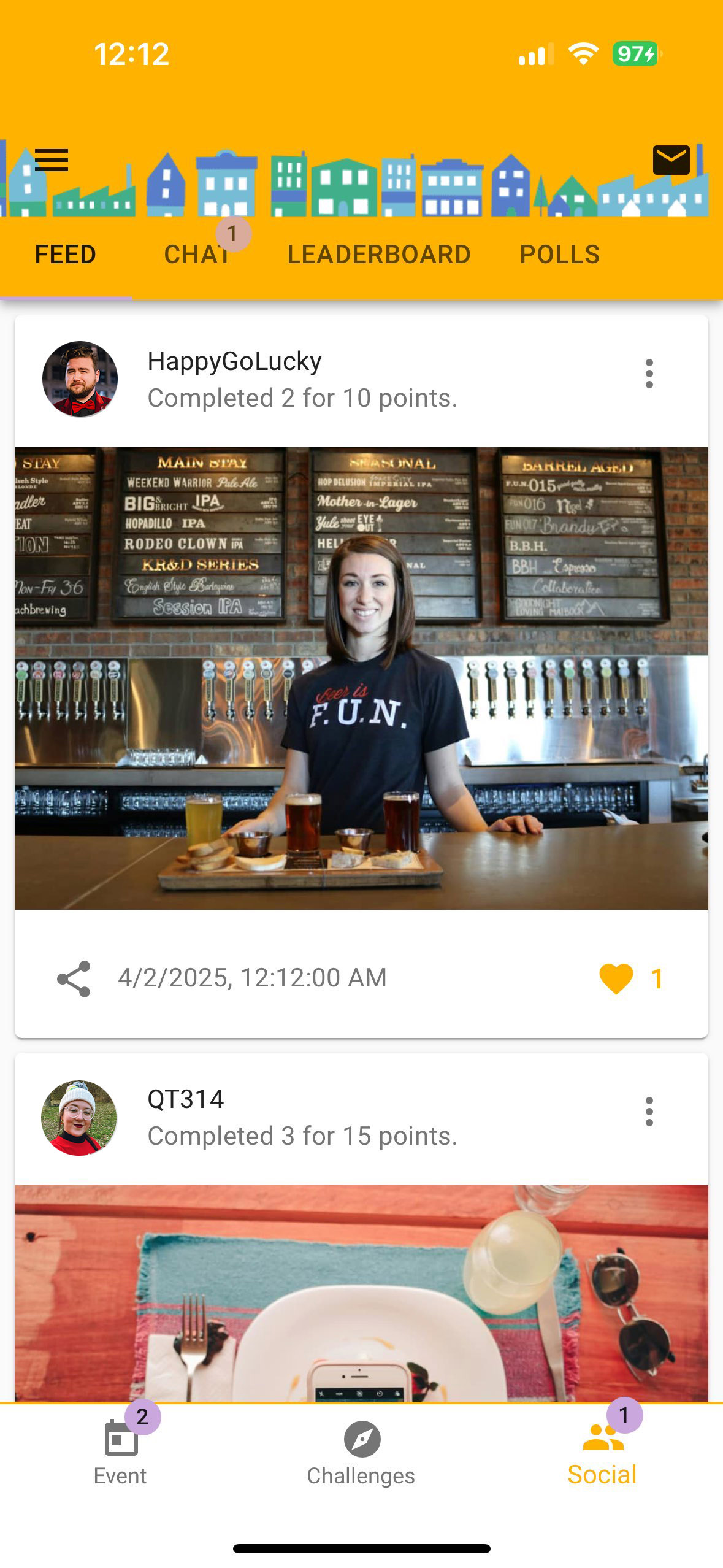Open the mail inbox icon
The width and height of the screenshot is (723, 1568).
(x=671, y=160)
